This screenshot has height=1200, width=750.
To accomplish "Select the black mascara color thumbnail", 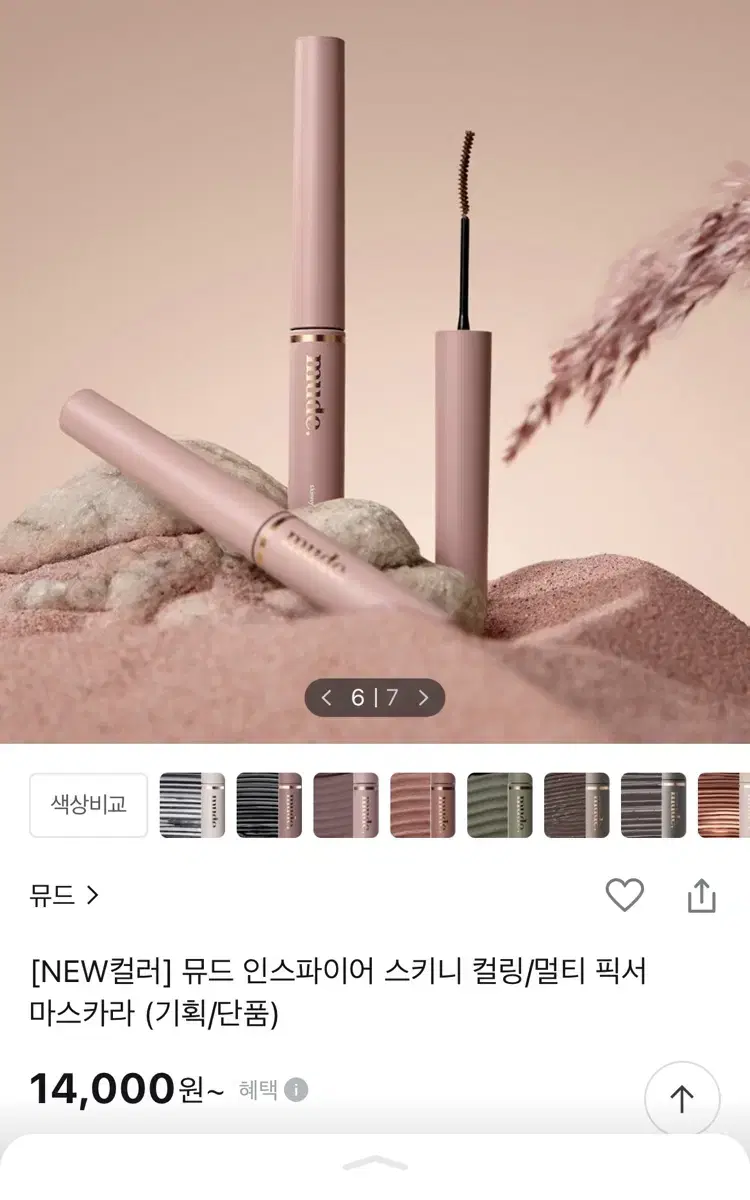I will pyautogui.click(x=268, y=805).
